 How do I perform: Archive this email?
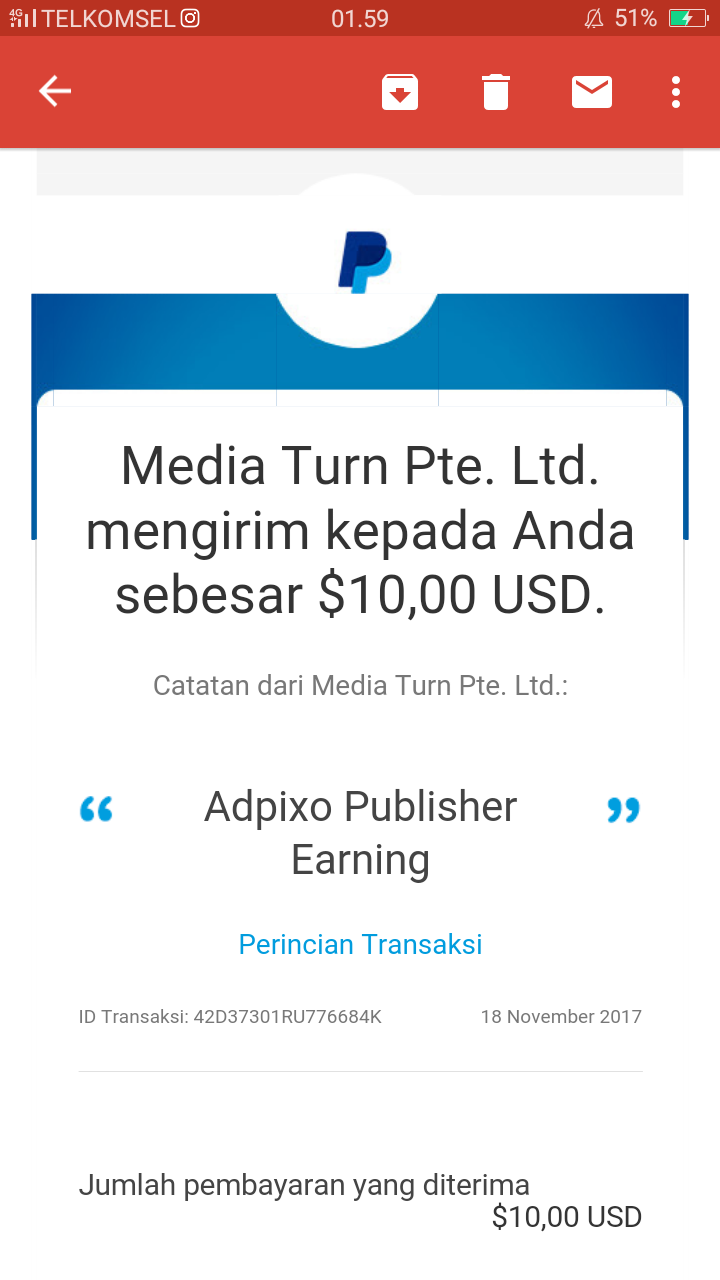[400, 92]
